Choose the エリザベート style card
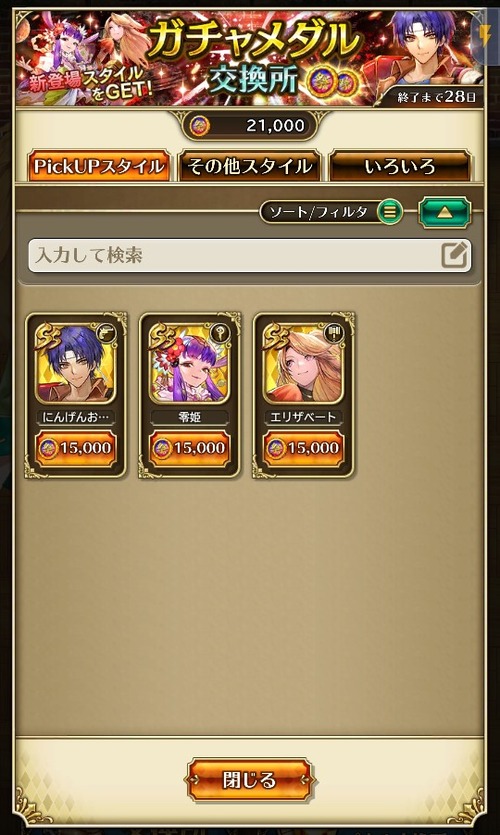 click(x=304, y=395)
